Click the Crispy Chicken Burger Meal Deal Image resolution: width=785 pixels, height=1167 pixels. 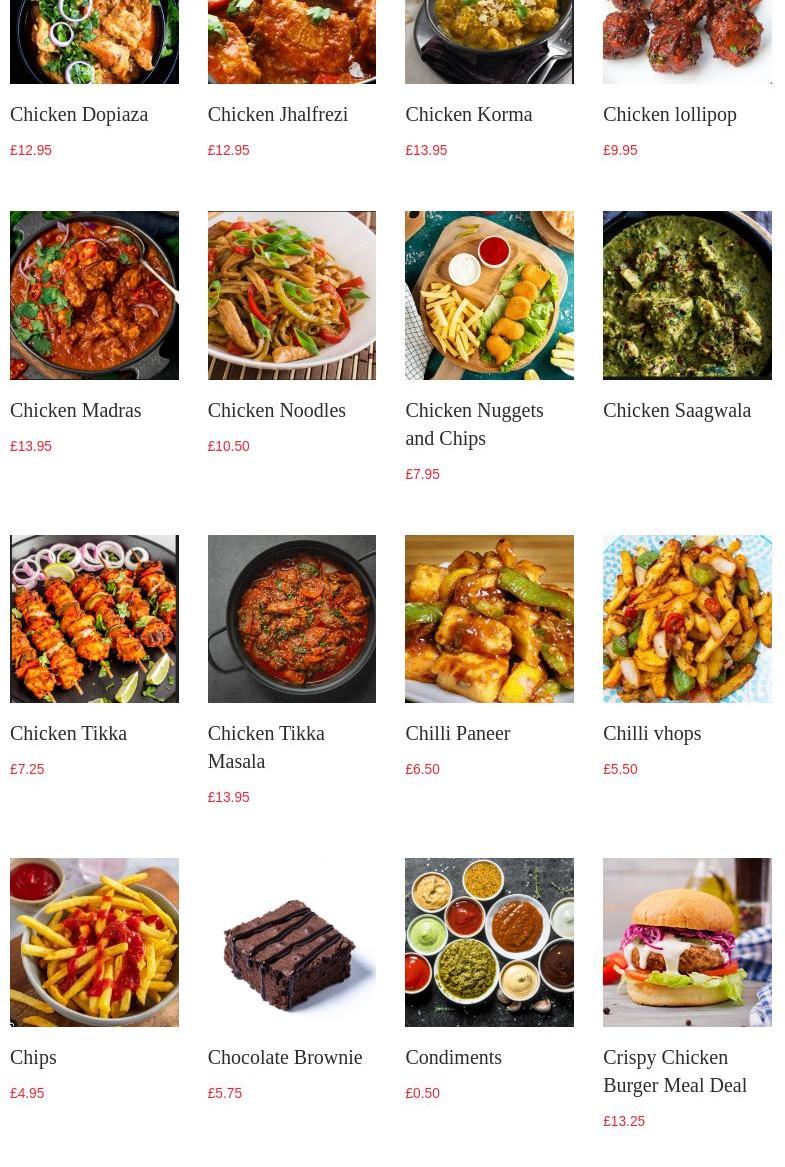pyautogui.click(x=675, y=1071)
